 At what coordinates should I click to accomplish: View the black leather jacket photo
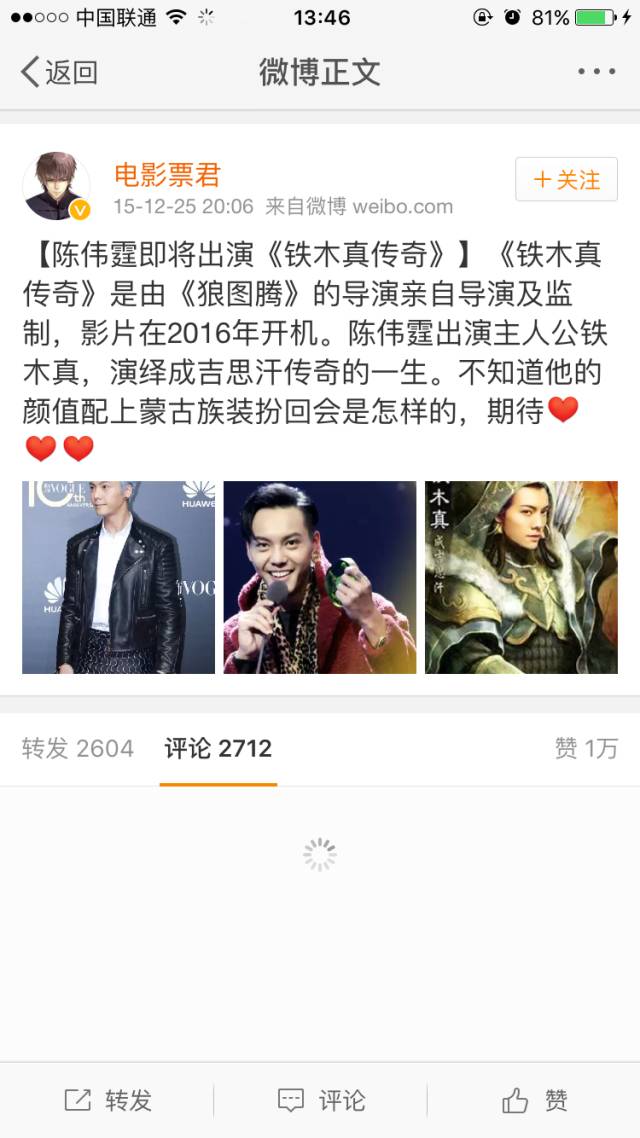pyautogui.click(x=118, y=577)
